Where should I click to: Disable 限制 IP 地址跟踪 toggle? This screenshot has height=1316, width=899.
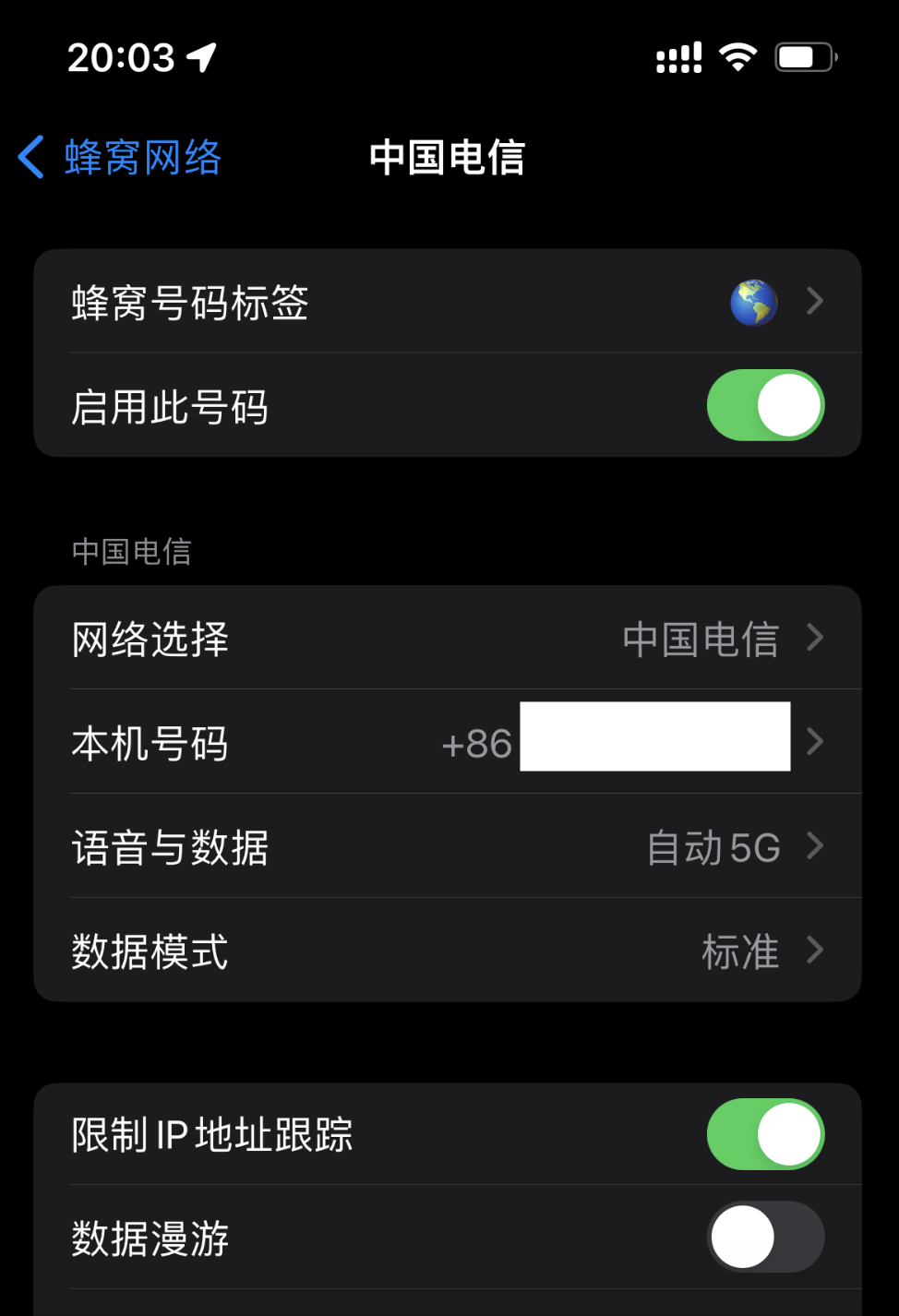pyautogui.click(x=764, y=1133)
